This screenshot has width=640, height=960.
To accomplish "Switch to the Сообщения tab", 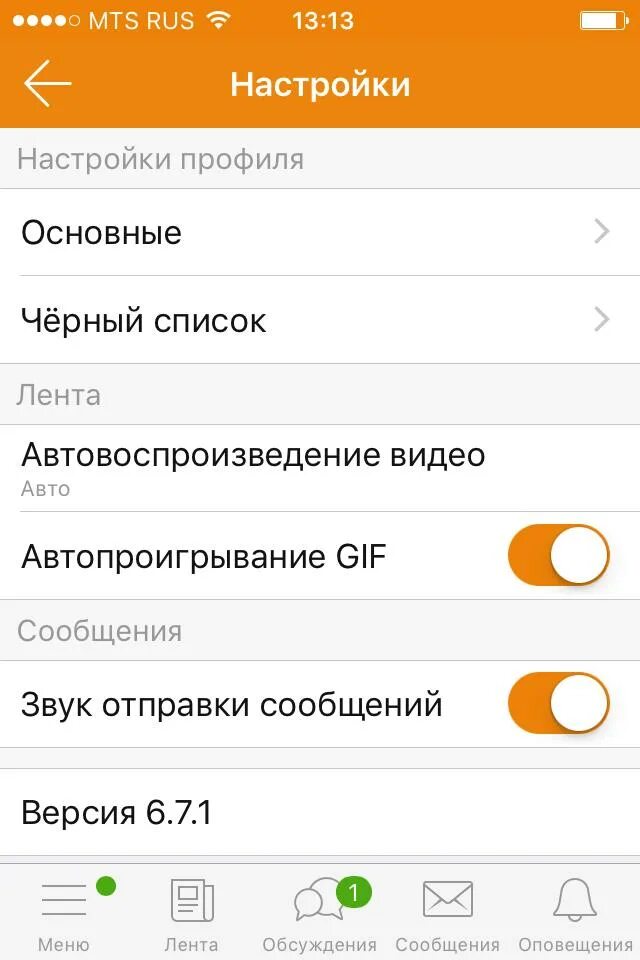I will 447,912.
